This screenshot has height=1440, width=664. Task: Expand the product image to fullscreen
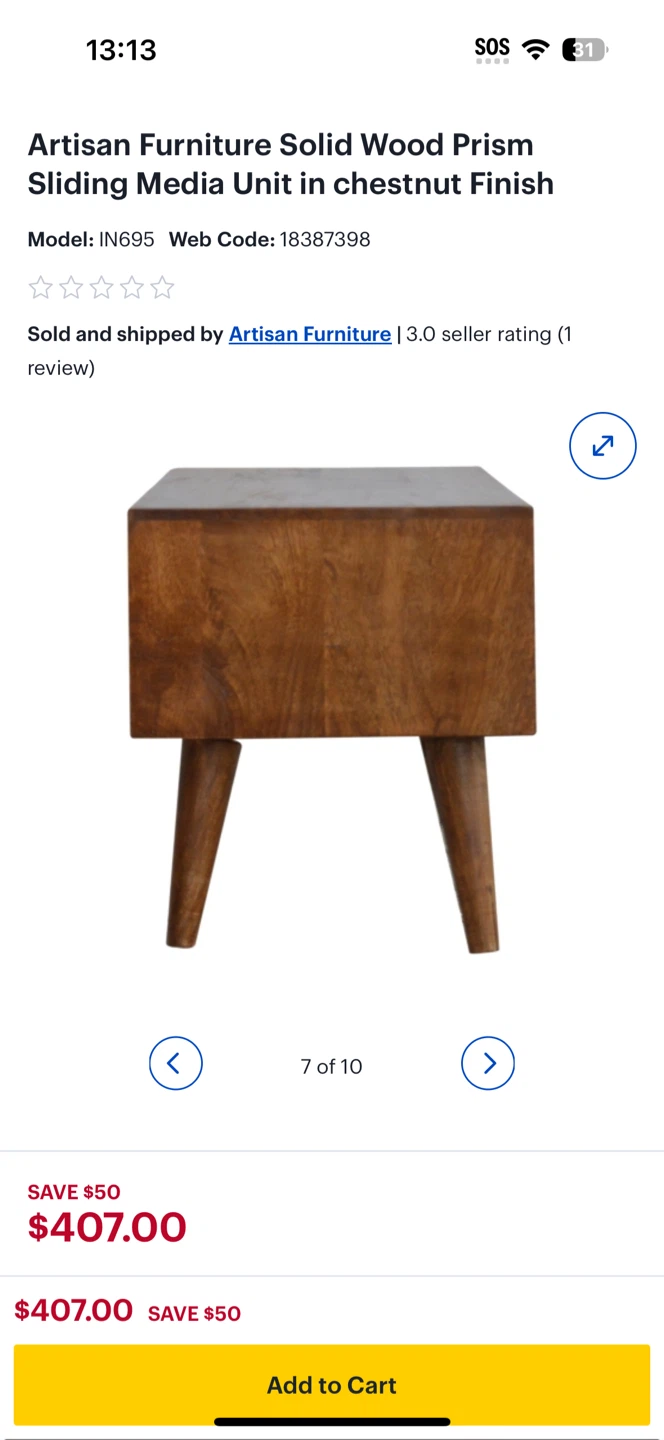pos(603,446)
